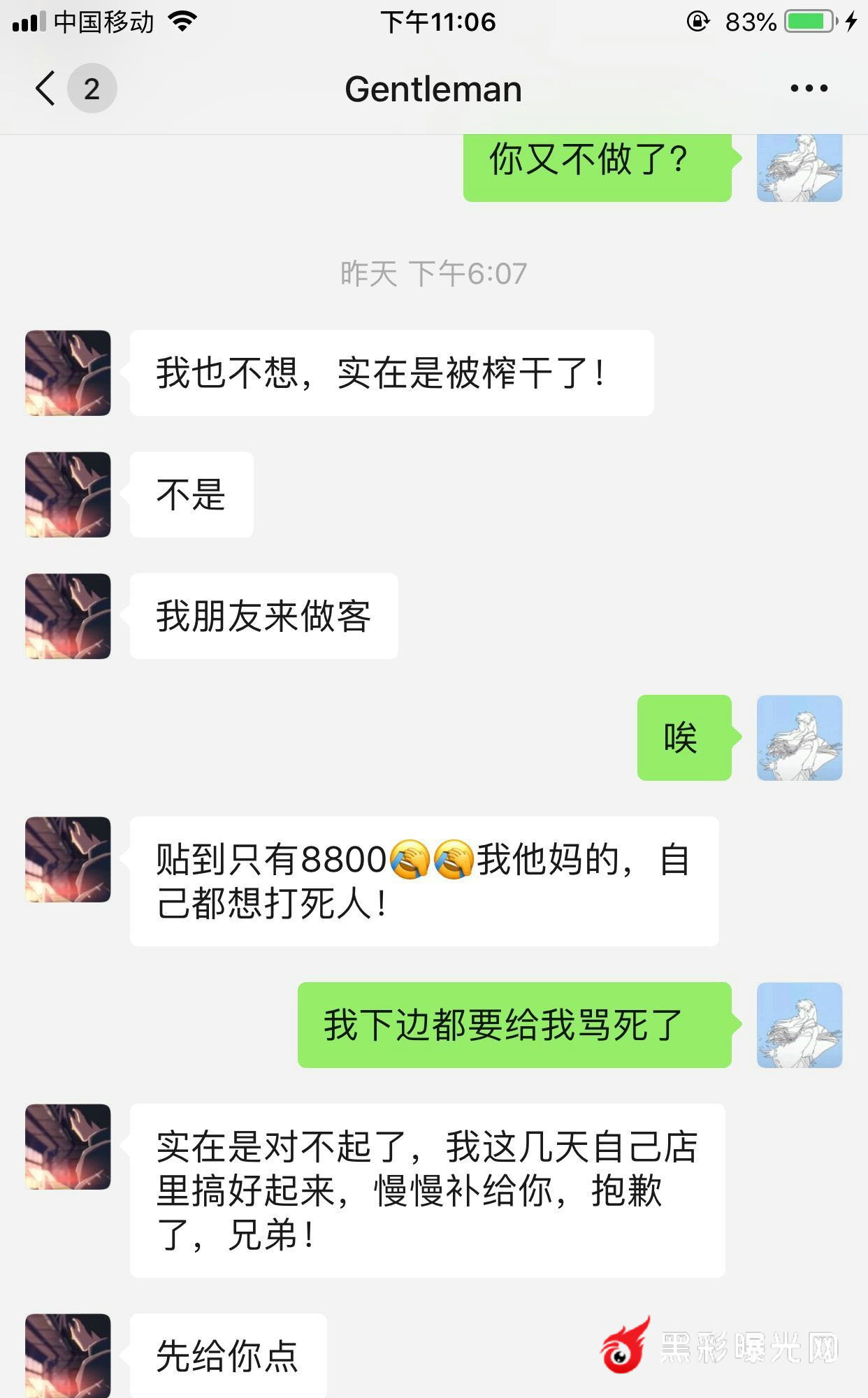This screenshot has height=1398, width=868.
Task: Open contact avatar next to "贴到只有8800" message
Action: 68,859
